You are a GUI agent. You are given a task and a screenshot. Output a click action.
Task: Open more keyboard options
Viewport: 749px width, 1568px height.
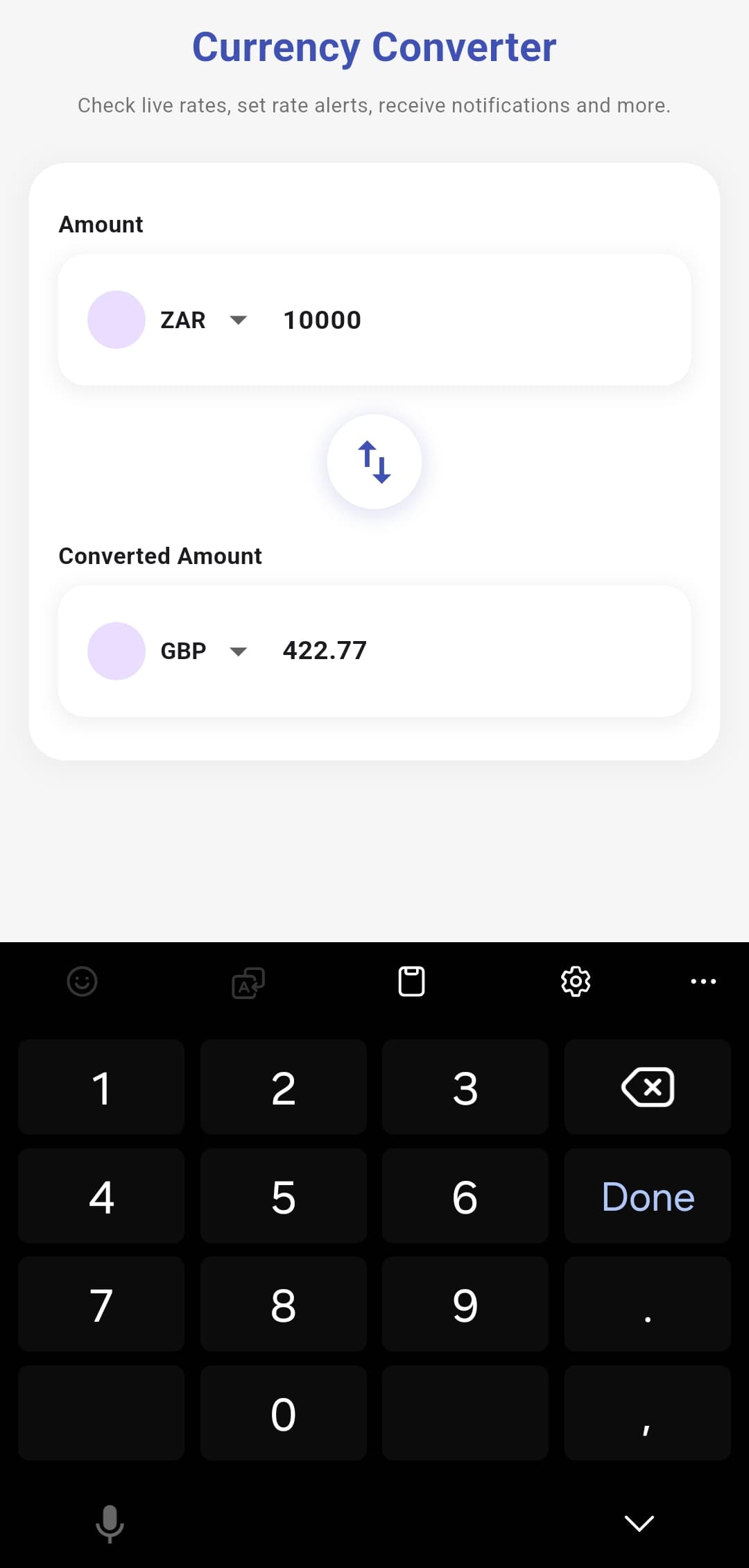703,981
